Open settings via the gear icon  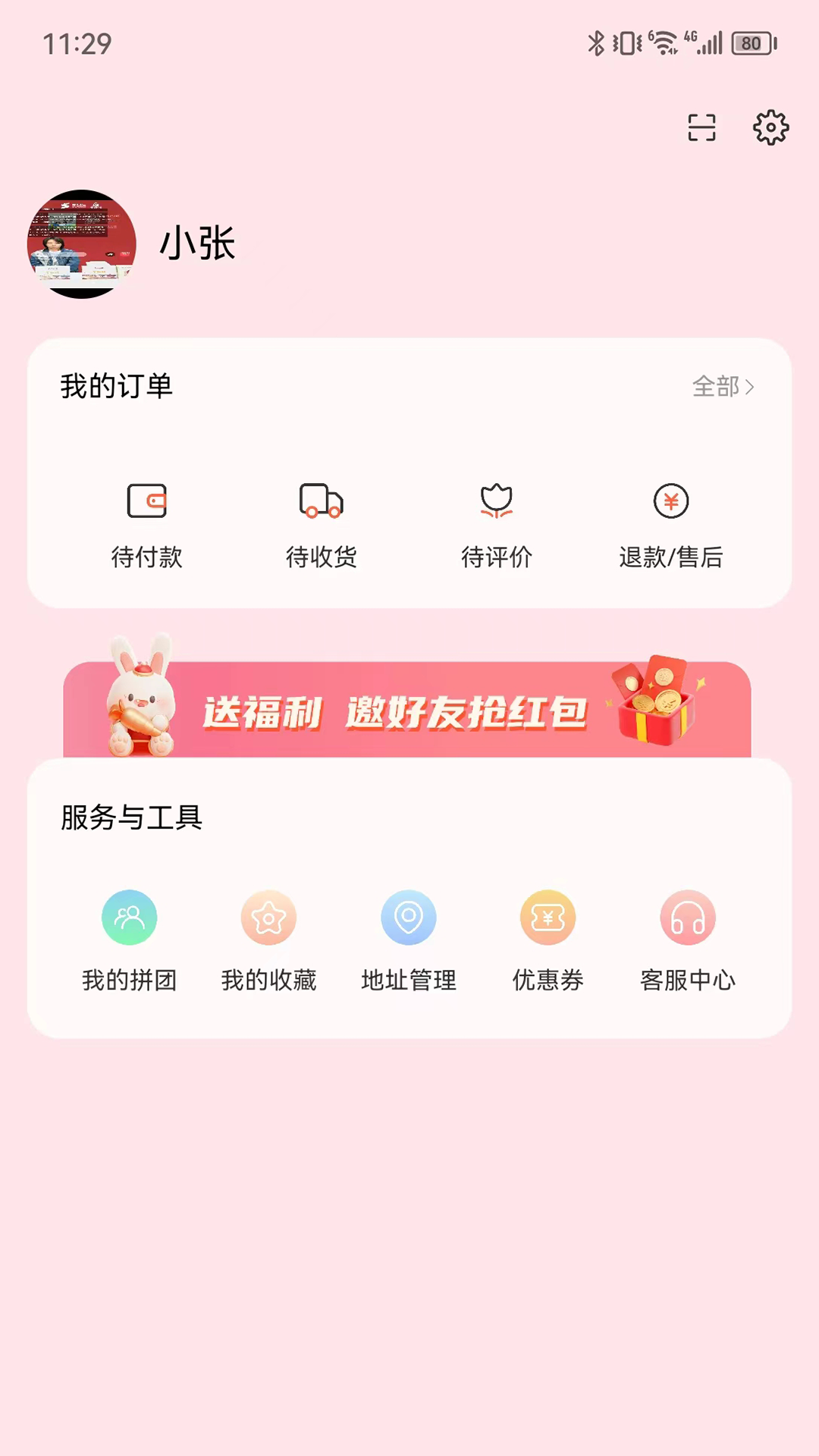(770, 127)
